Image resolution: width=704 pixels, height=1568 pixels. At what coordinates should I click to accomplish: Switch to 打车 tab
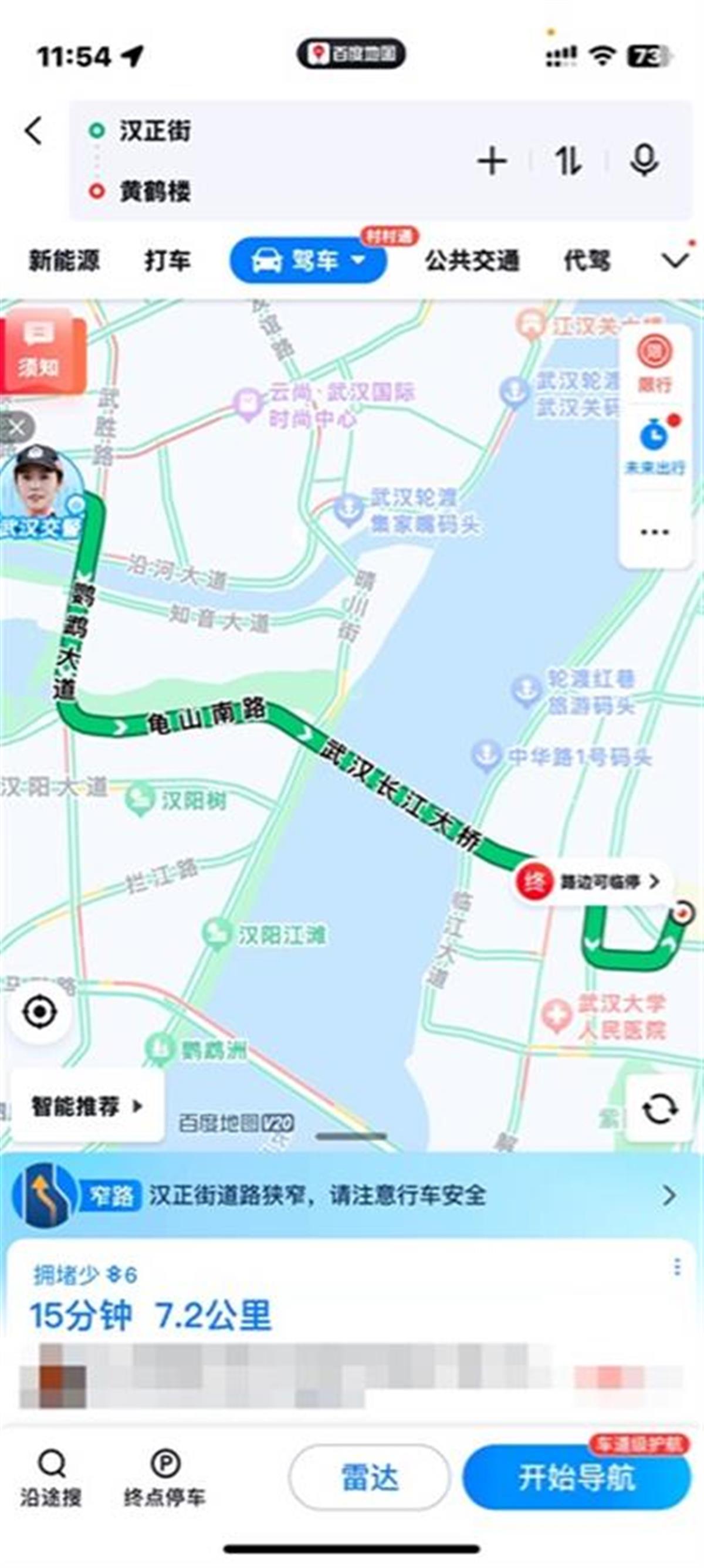167,261
